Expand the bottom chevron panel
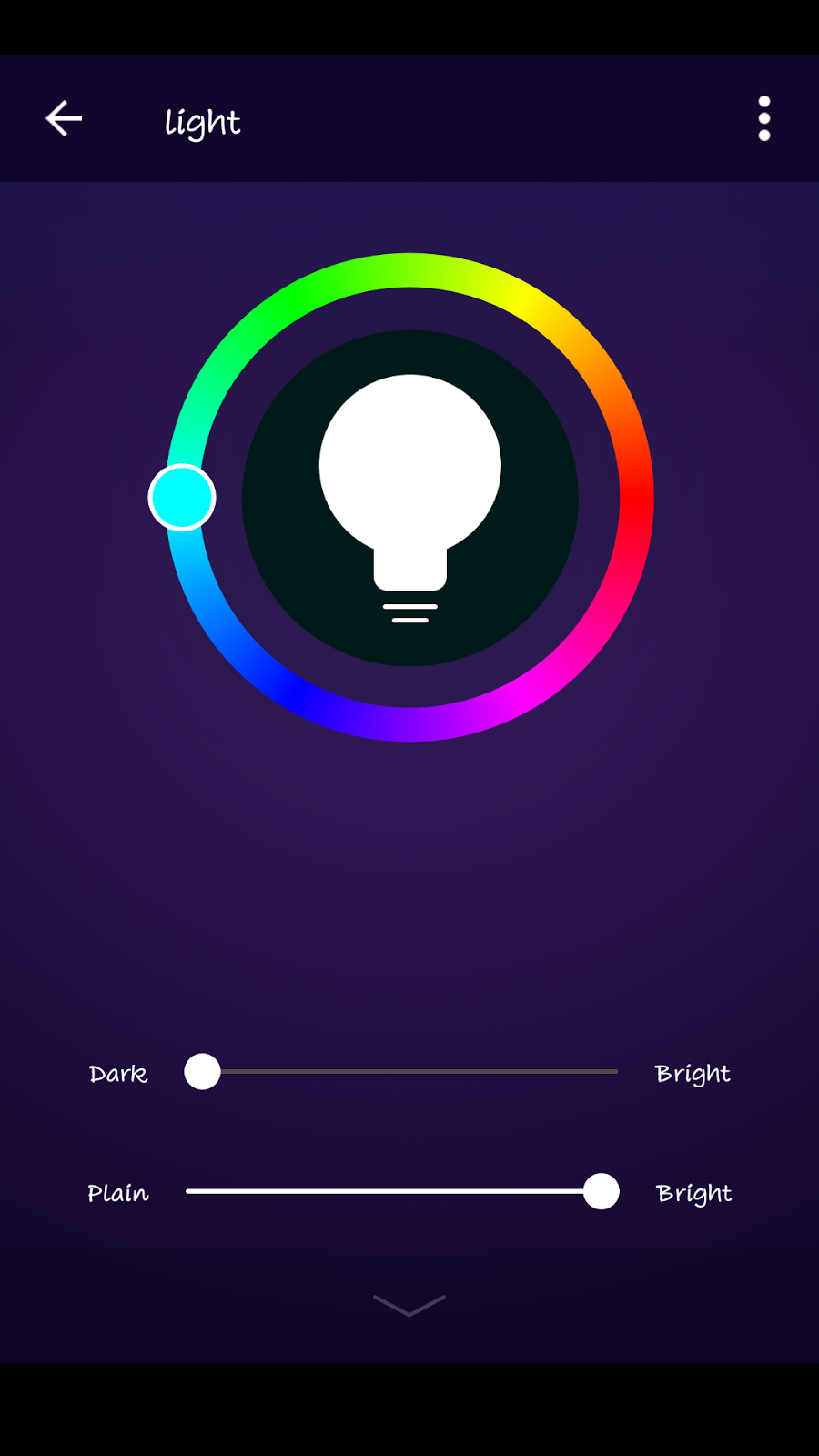Image resolution: width=819 pixels, height=1456 pixels. (409, 1305)
